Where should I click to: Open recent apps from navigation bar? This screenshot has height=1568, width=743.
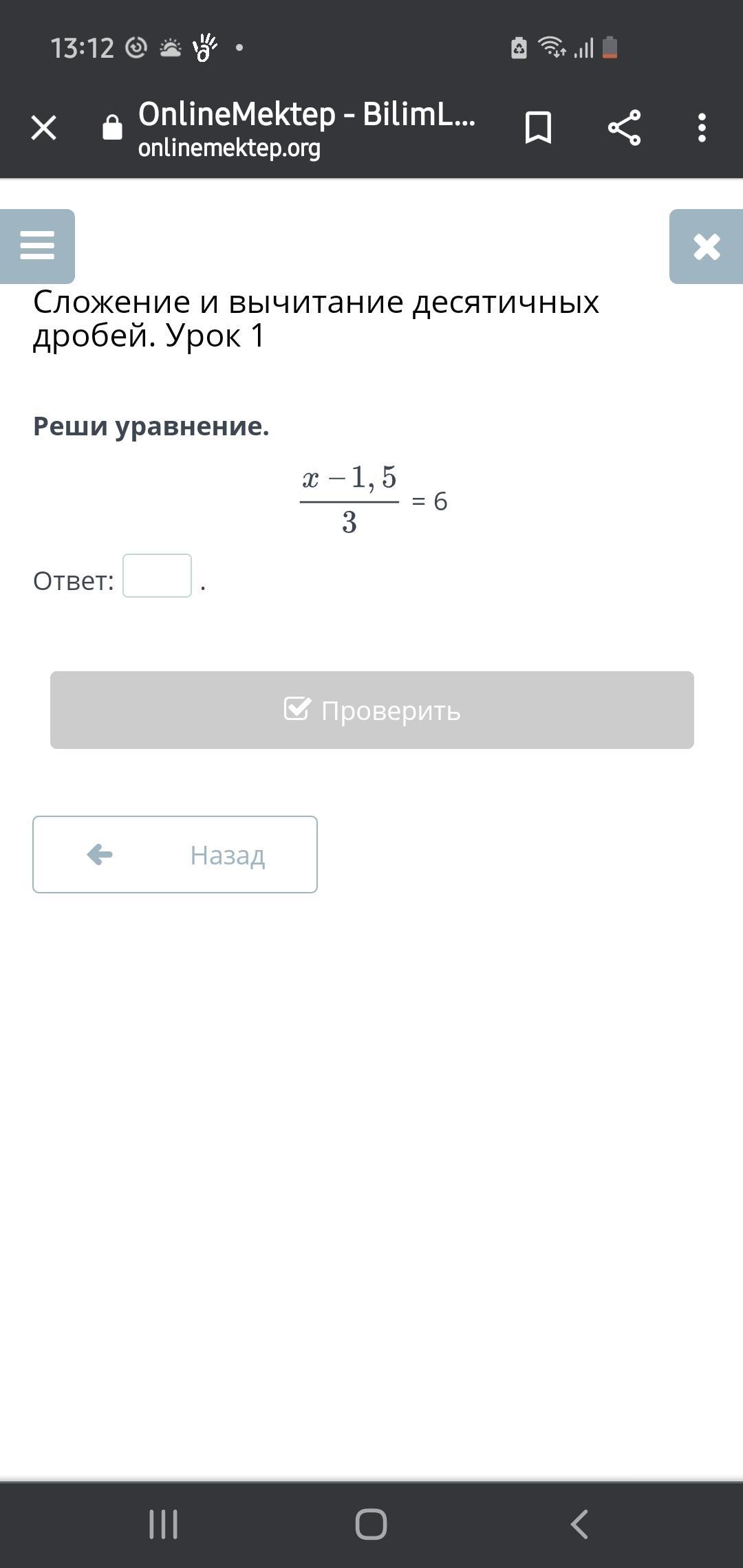(x=164, y=1525)
